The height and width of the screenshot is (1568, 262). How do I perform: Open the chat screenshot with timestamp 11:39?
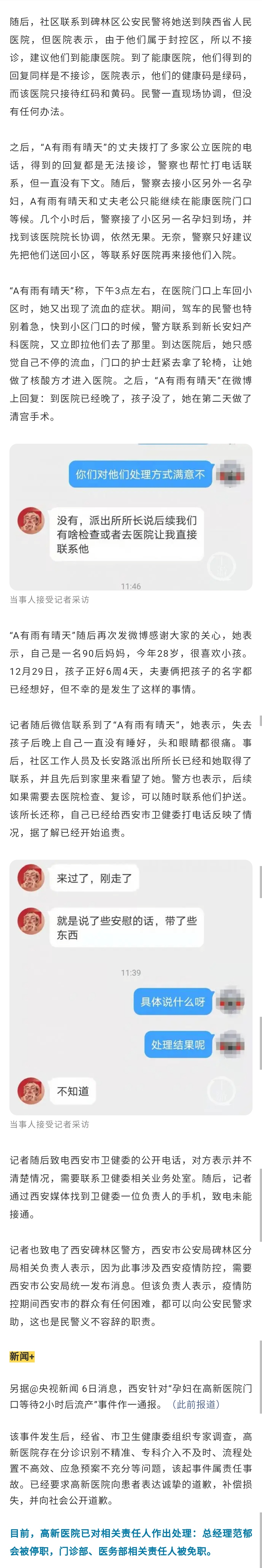pyautogui.click(x=131, y=987)
